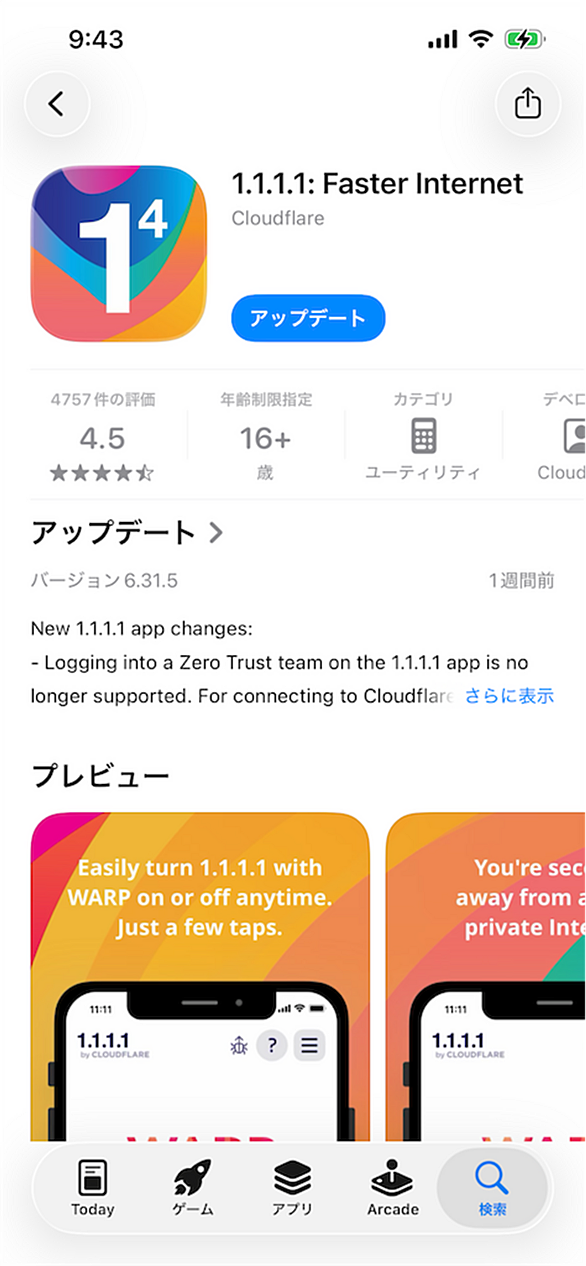Switch to the アプリ tab
The image size is (586, 1266).
[292, 1189]
